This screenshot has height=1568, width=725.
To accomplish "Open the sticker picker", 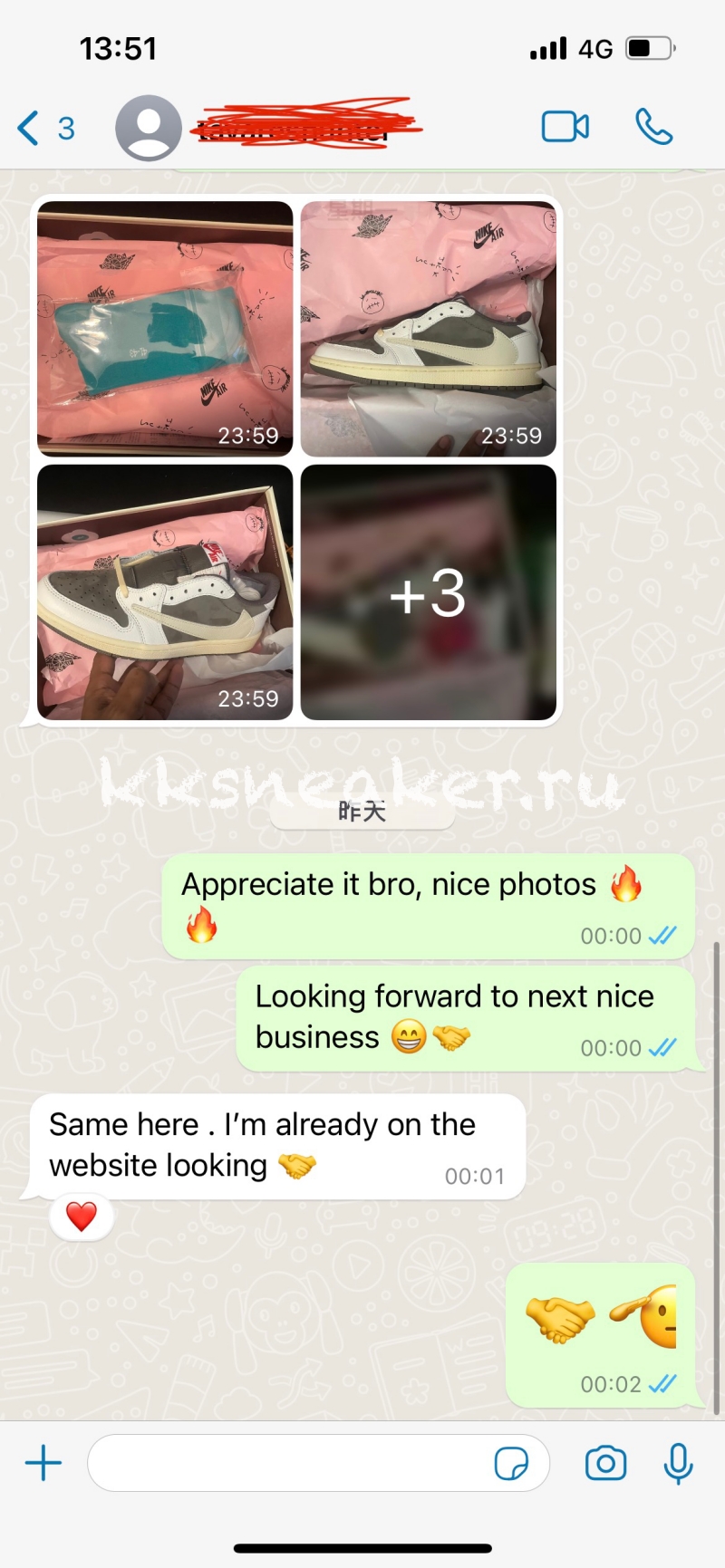I will (x=511, y=1463).
